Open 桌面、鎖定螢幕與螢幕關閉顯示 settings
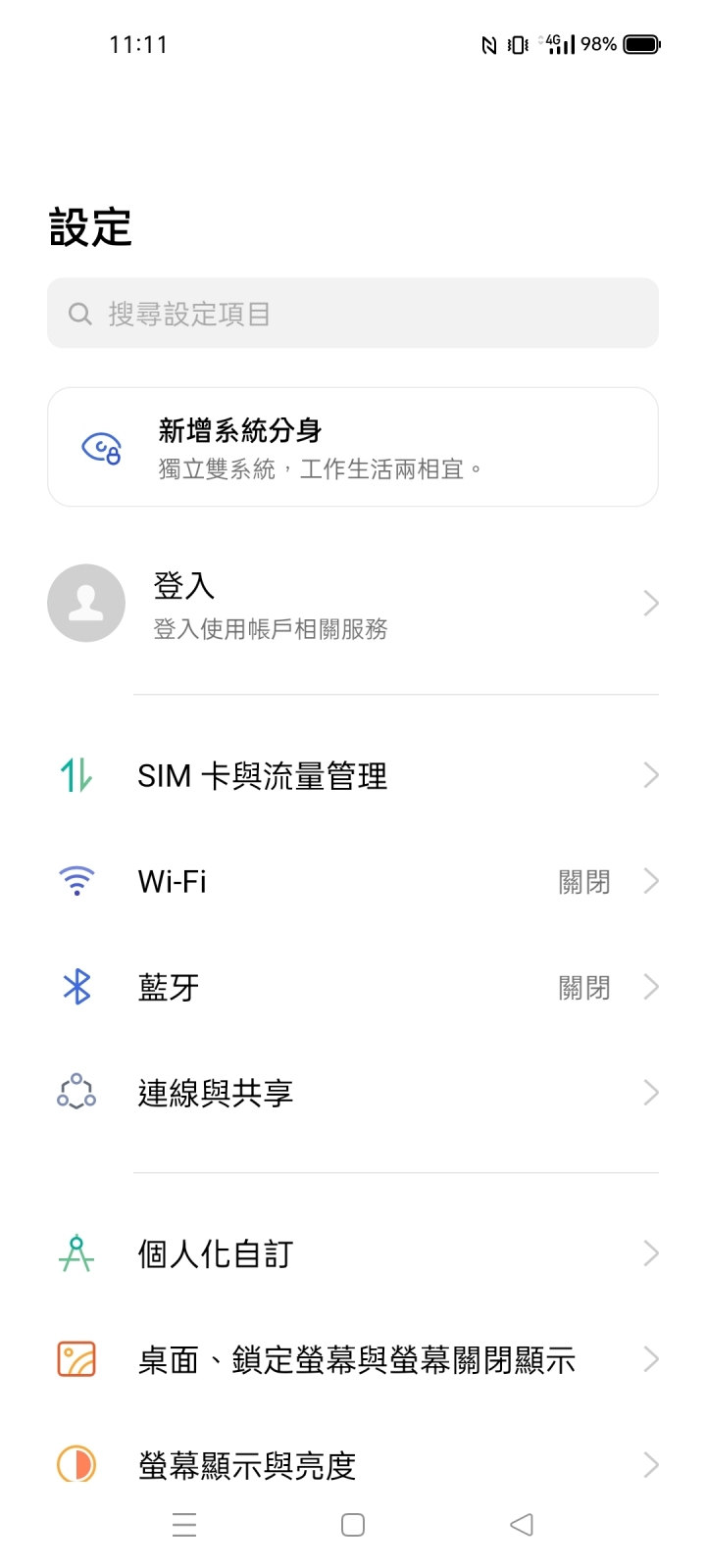Screen dimensions: 706x1568 pos(353,1360)
